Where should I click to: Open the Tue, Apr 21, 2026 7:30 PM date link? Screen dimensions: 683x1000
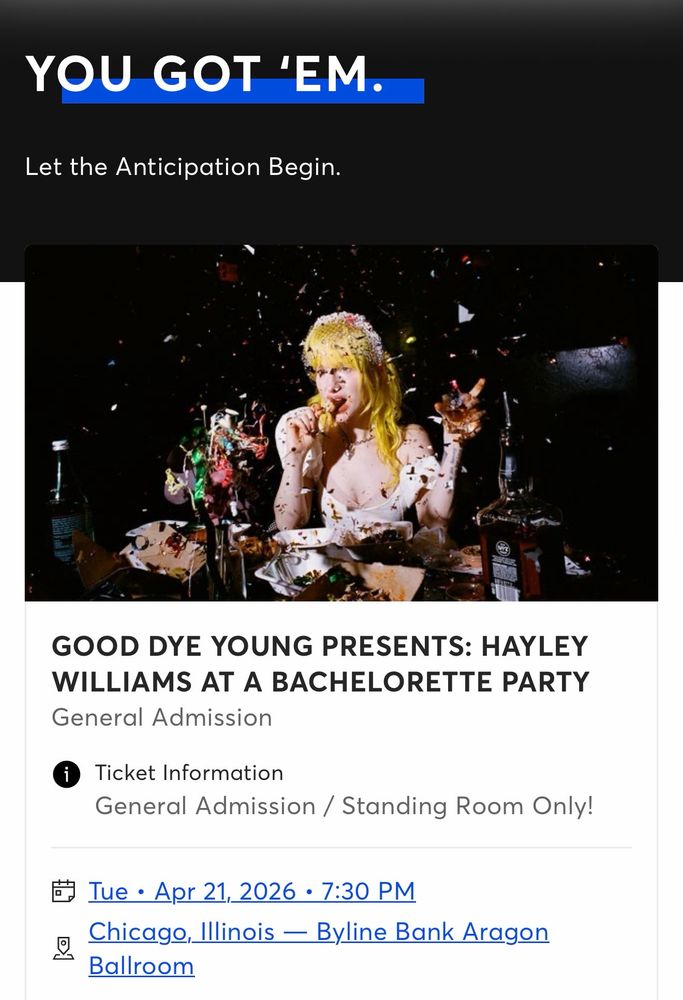(252, 891)
